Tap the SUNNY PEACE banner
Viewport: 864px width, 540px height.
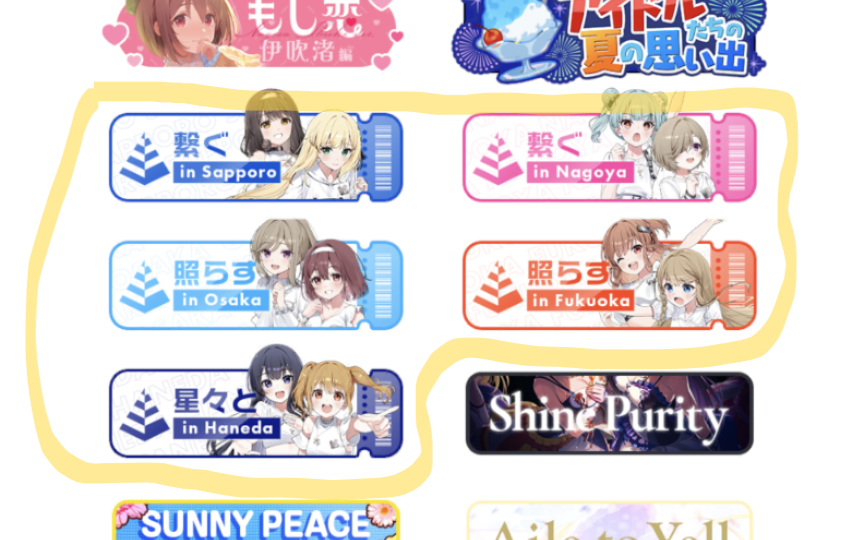[256, 521]
